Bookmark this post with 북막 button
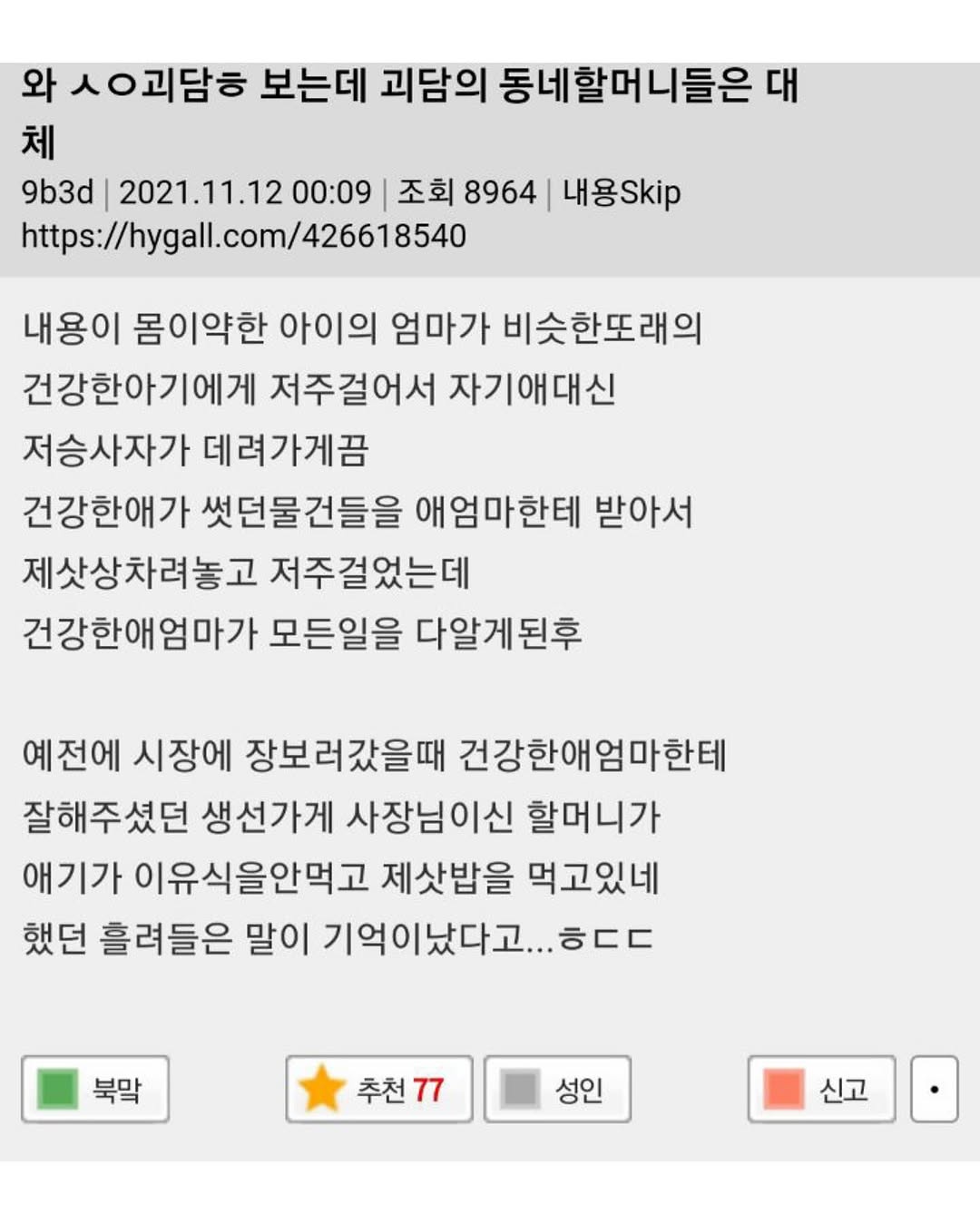 pos(95,1089)
